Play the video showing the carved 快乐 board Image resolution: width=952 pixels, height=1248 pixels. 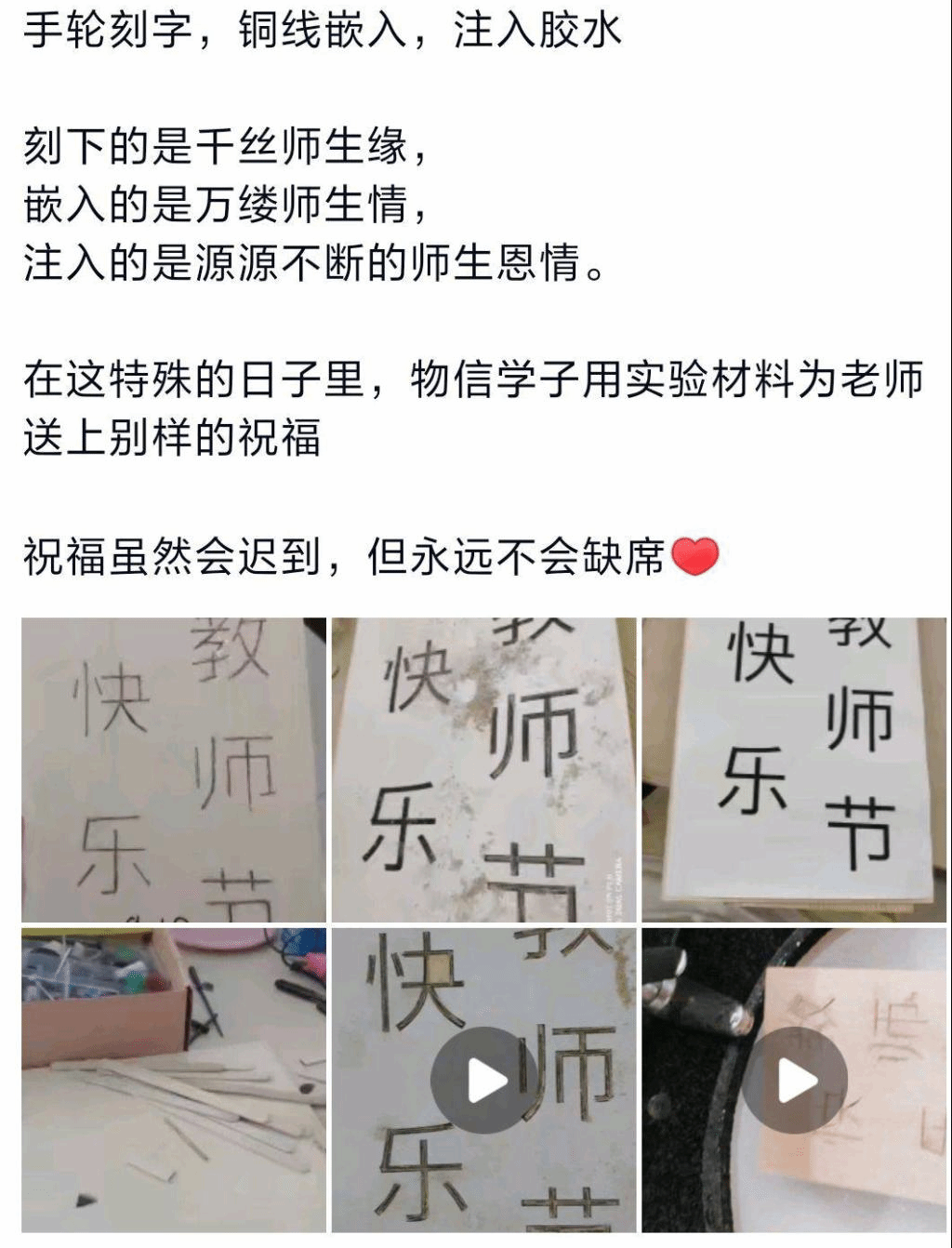(x=483, y=1081)
